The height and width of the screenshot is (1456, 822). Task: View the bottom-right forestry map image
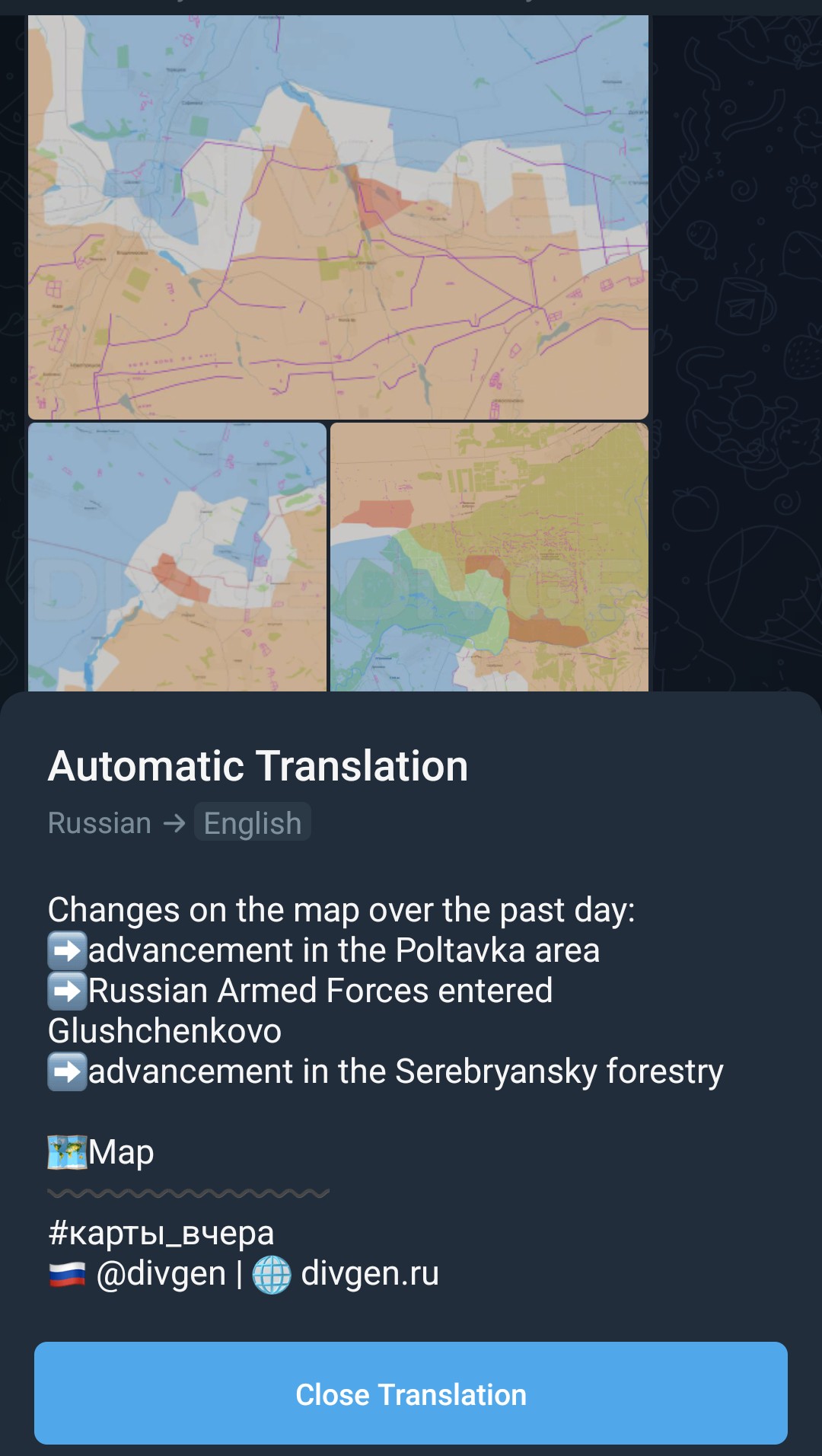(489, 557)
